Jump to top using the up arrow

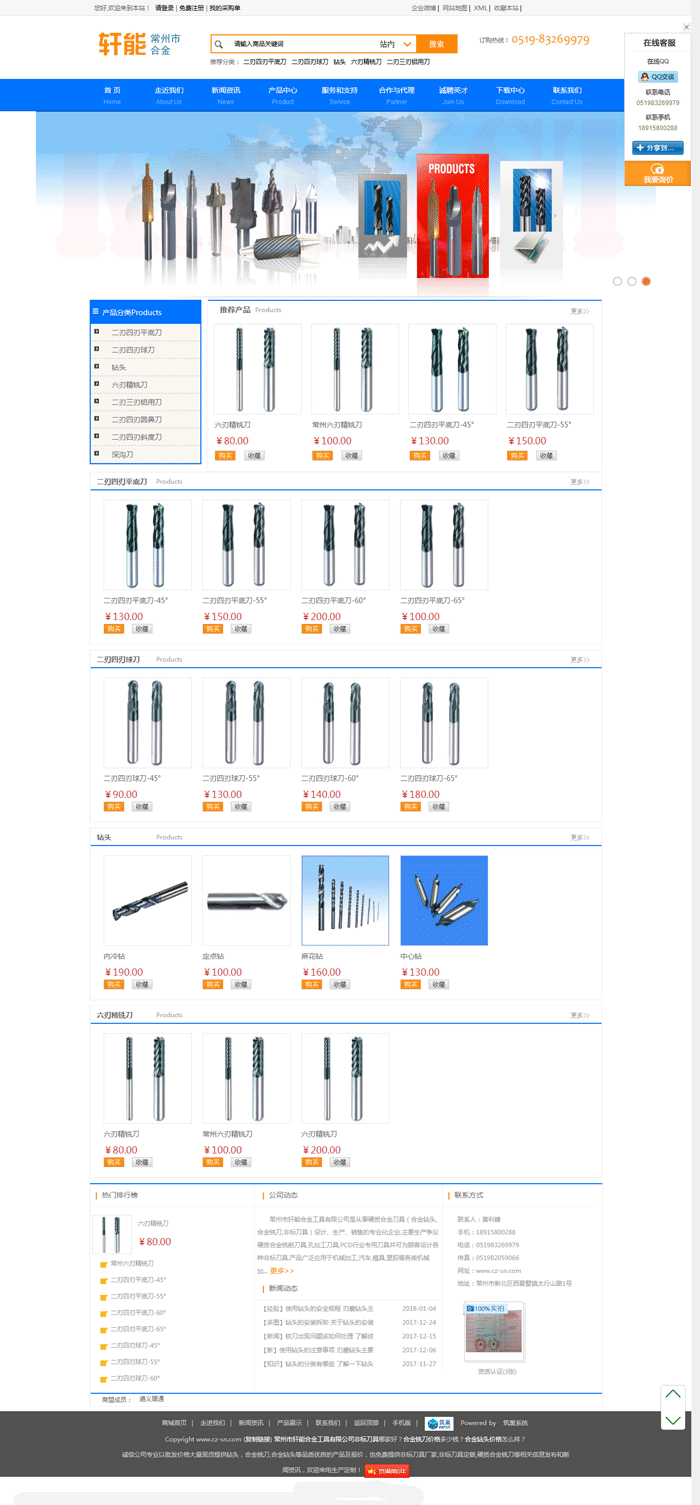point(673,1394)
